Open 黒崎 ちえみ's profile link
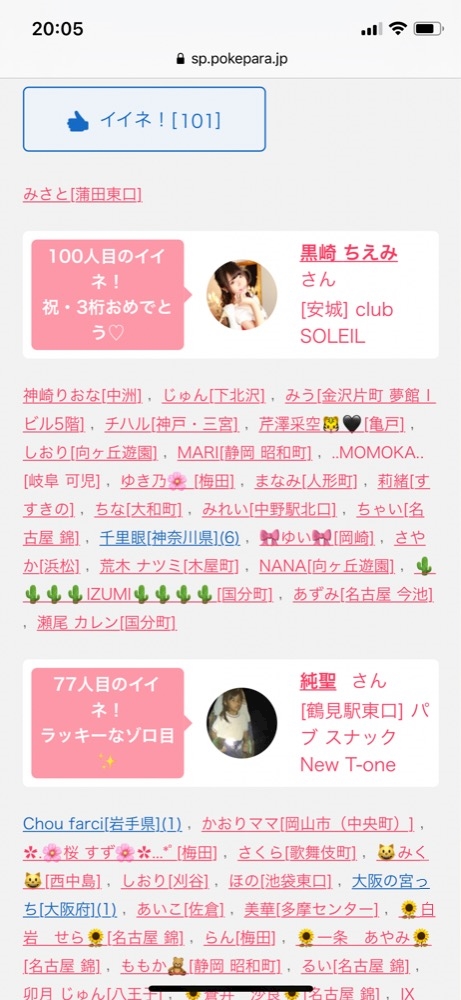This screenshot has height=1000, width=461. pos(349,253)
